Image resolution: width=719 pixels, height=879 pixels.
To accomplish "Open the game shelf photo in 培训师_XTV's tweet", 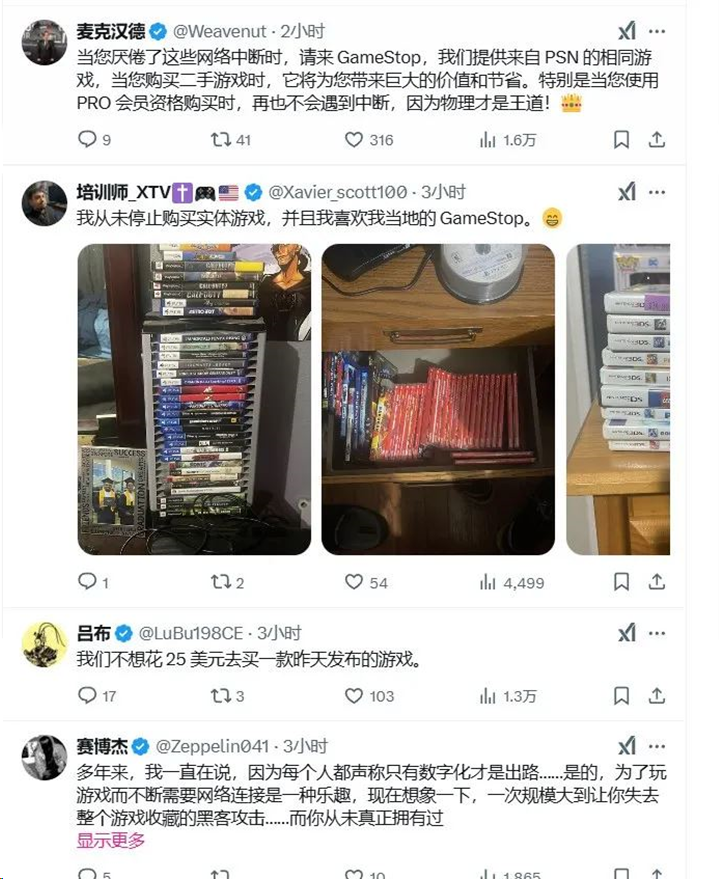I will [194, 399].
